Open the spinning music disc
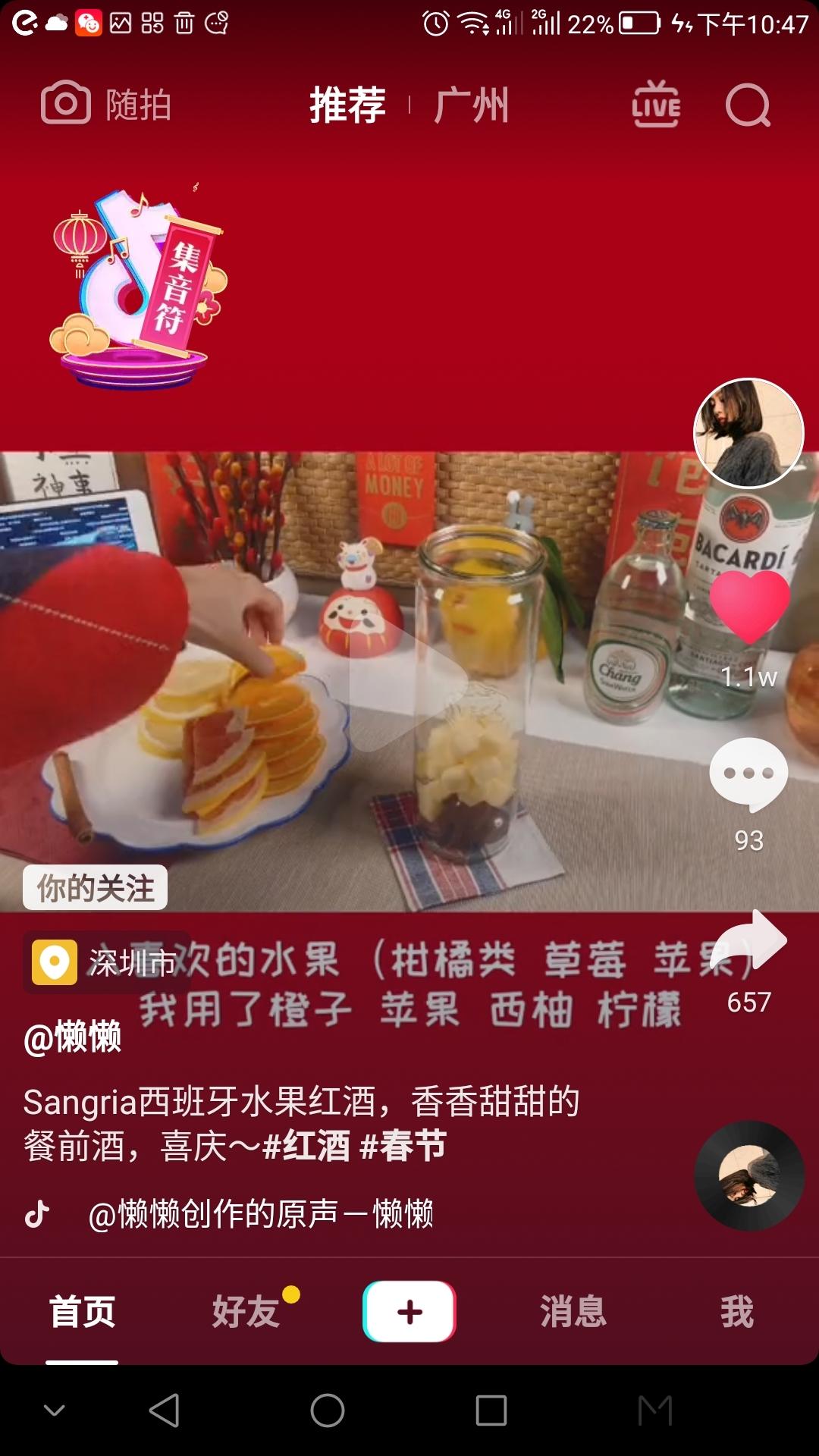Screen dimensions: 819x1456 tap(748, 1175)
